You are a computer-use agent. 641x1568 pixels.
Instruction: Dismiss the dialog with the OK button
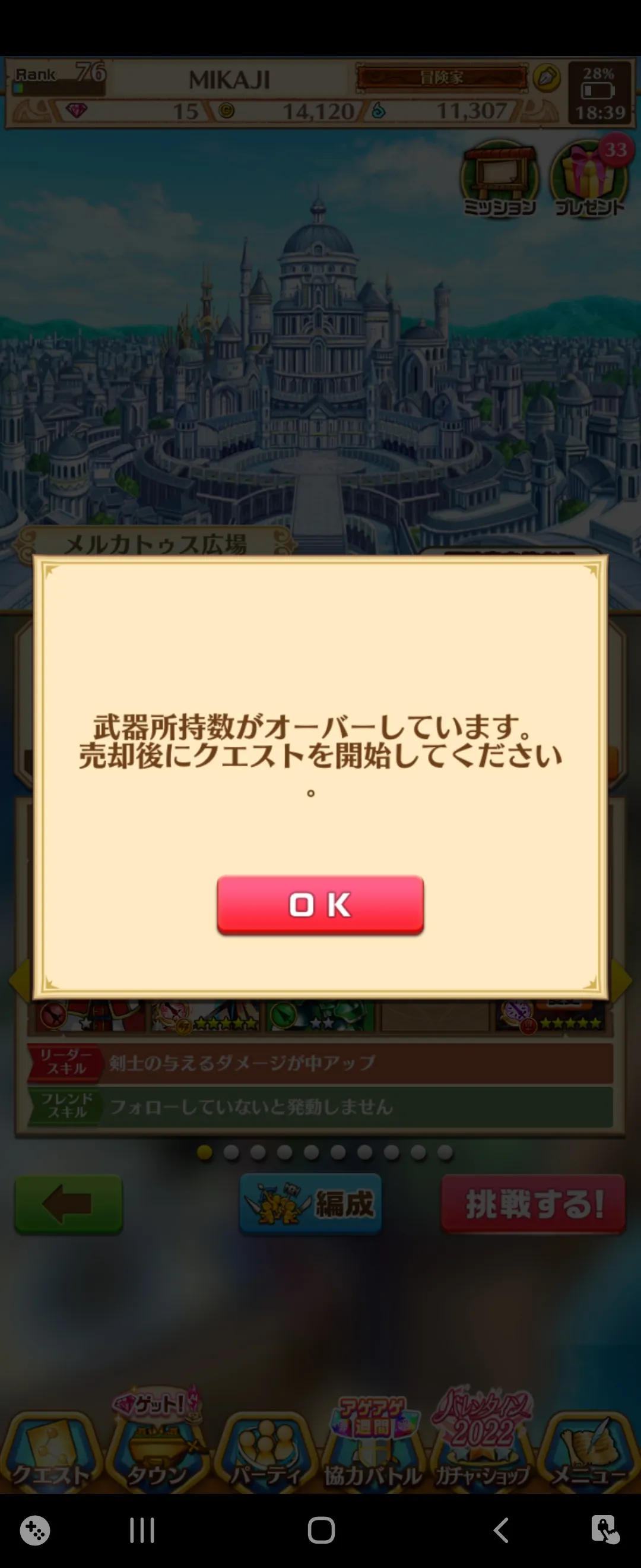tap(320, 905)
